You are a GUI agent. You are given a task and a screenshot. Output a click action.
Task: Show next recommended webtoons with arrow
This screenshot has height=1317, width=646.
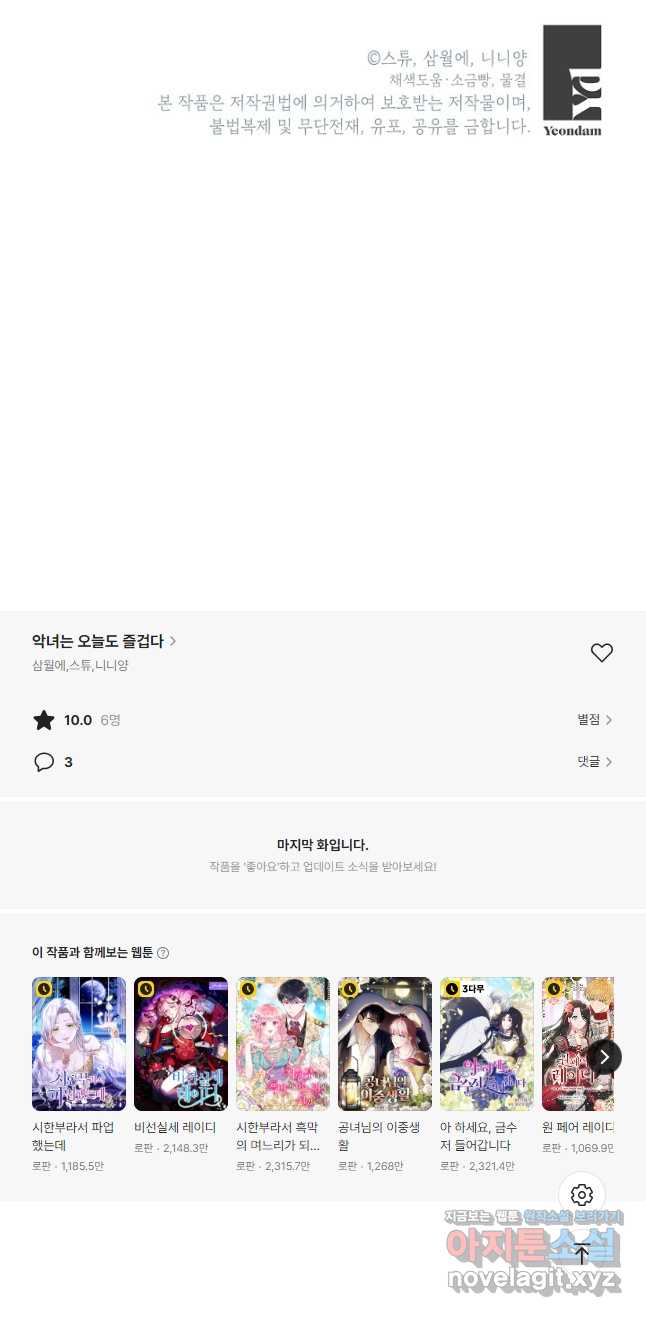point(604,1057)
